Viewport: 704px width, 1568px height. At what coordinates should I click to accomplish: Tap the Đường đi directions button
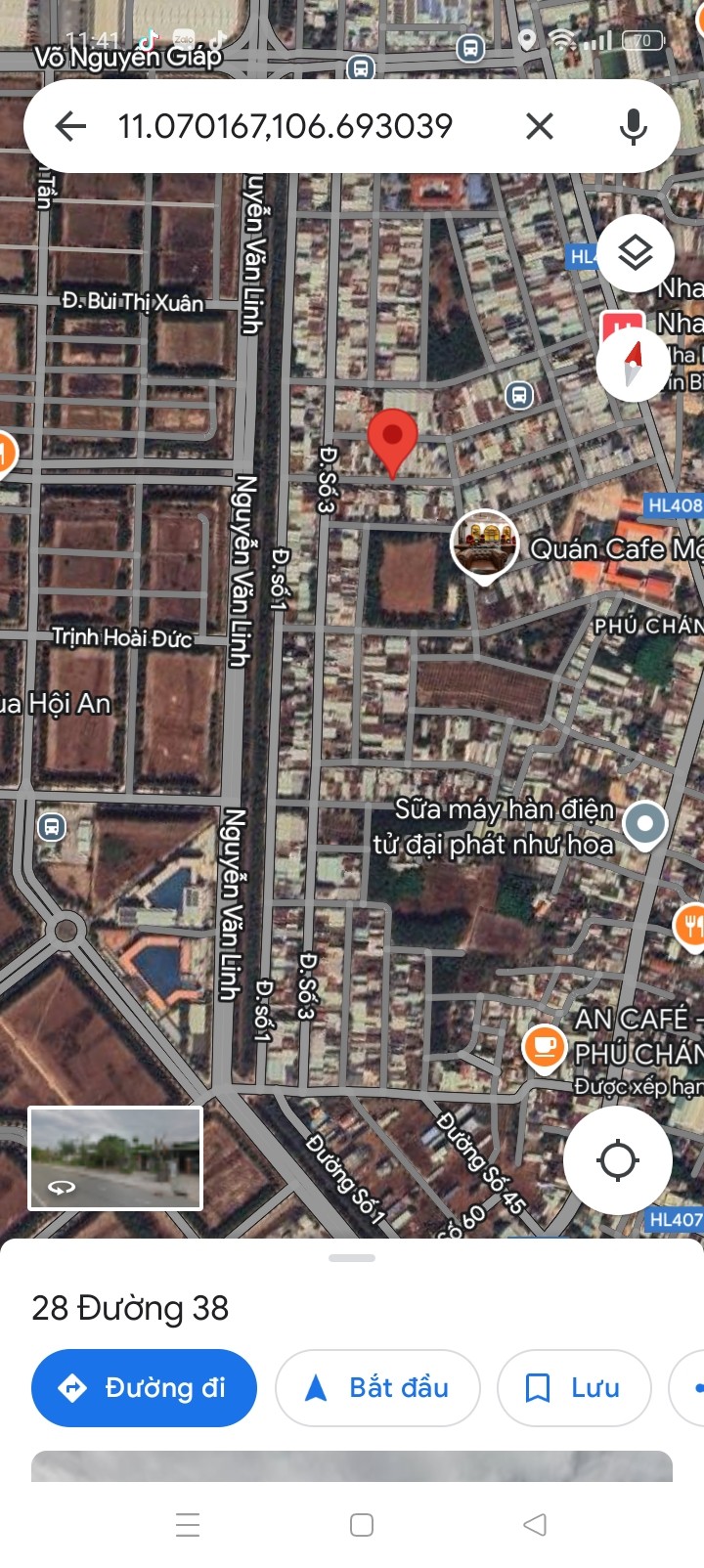tap(144, 1388)
